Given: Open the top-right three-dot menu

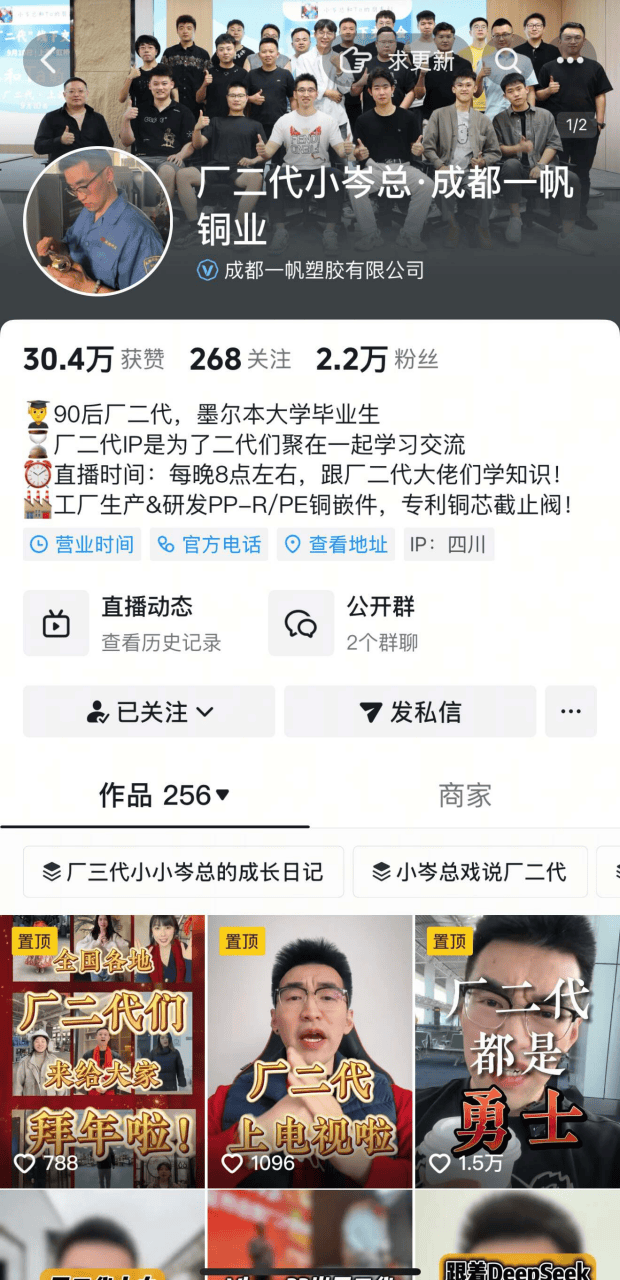Looking at the screenshot, I should (570, 61).
